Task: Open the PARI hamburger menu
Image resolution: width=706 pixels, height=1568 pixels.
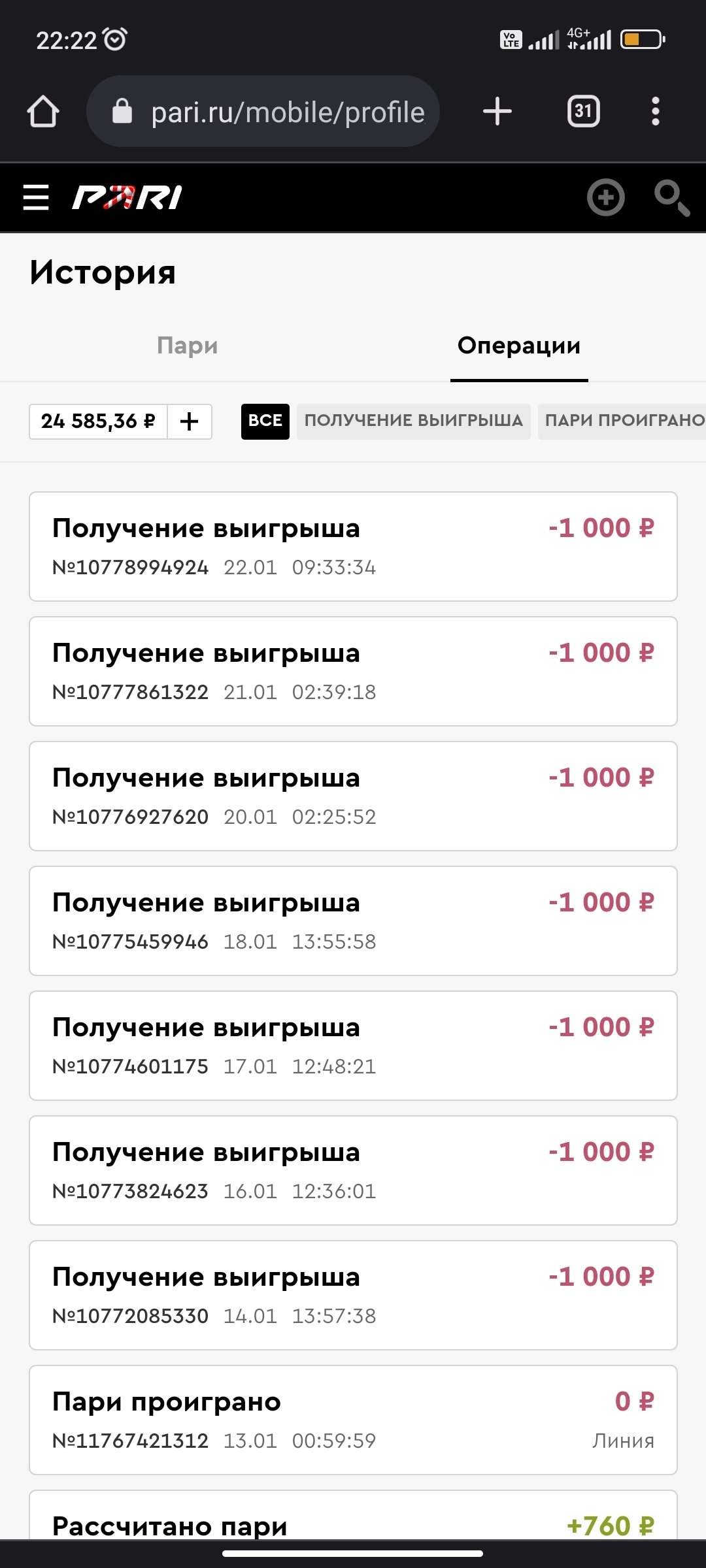Action: tap(36, 197)
